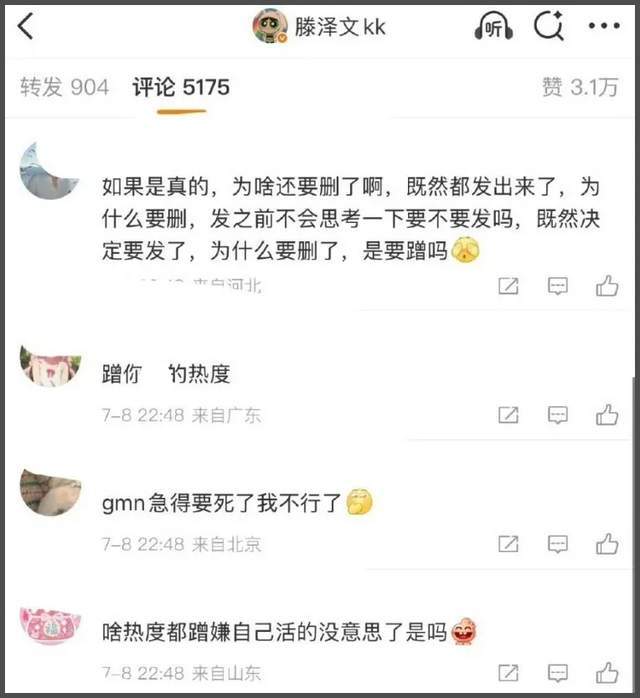Like the 啥热度都蹭 comment from 山东
This screenshot has width=640, height=698.
[607, 672]
